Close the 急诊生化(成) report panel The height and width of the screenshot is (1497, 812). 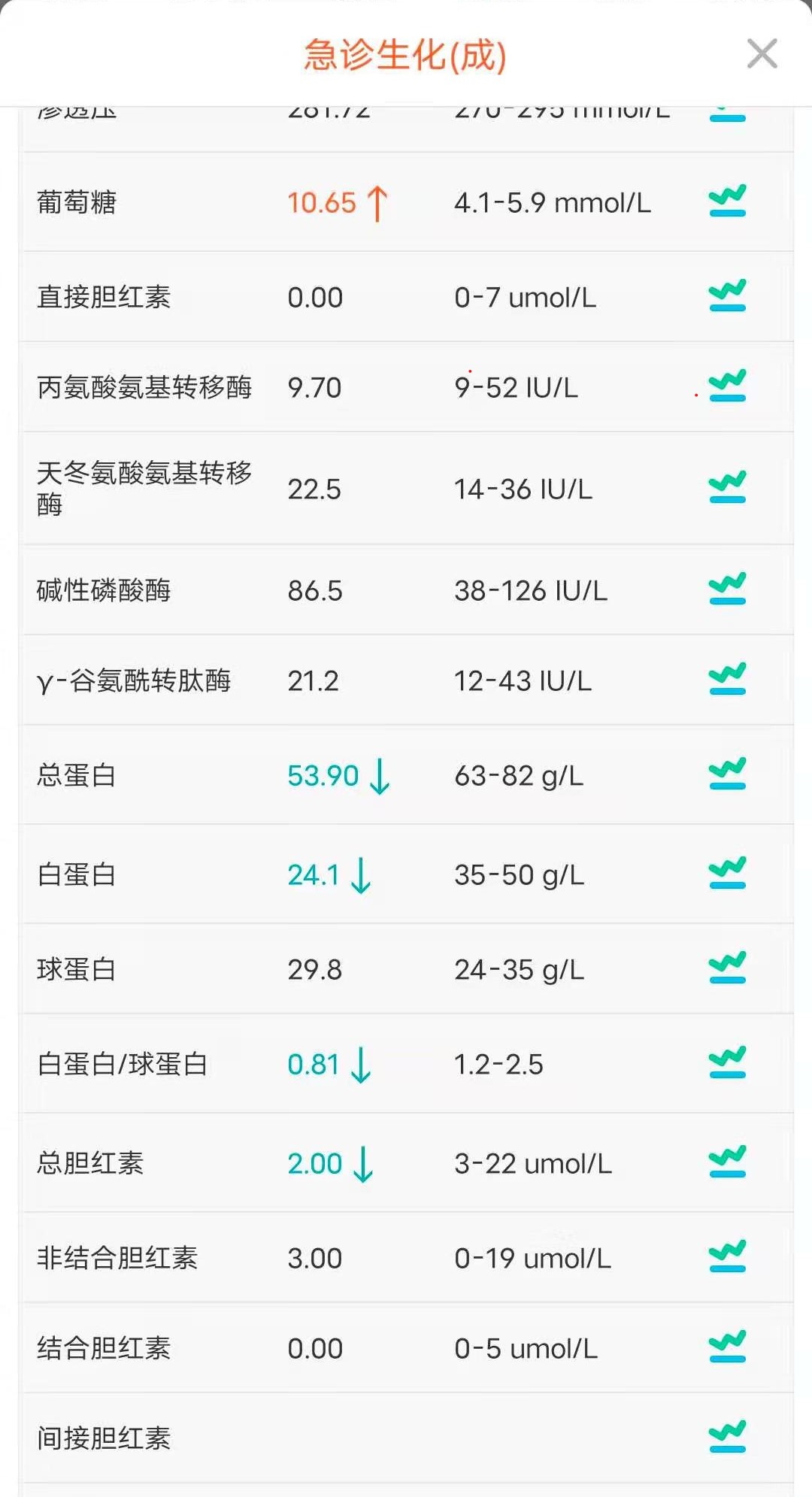[x=762, y=53]
